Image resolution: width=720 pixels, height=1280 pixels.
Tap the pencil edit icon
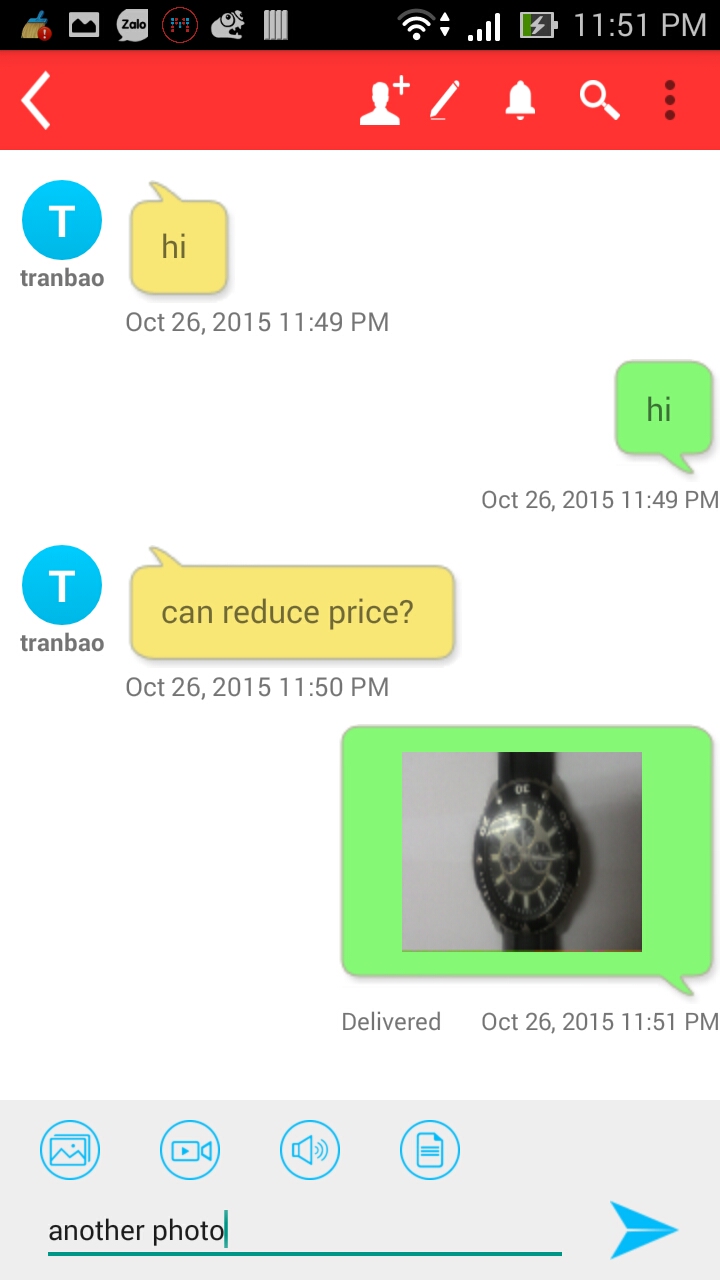[445, 101]
